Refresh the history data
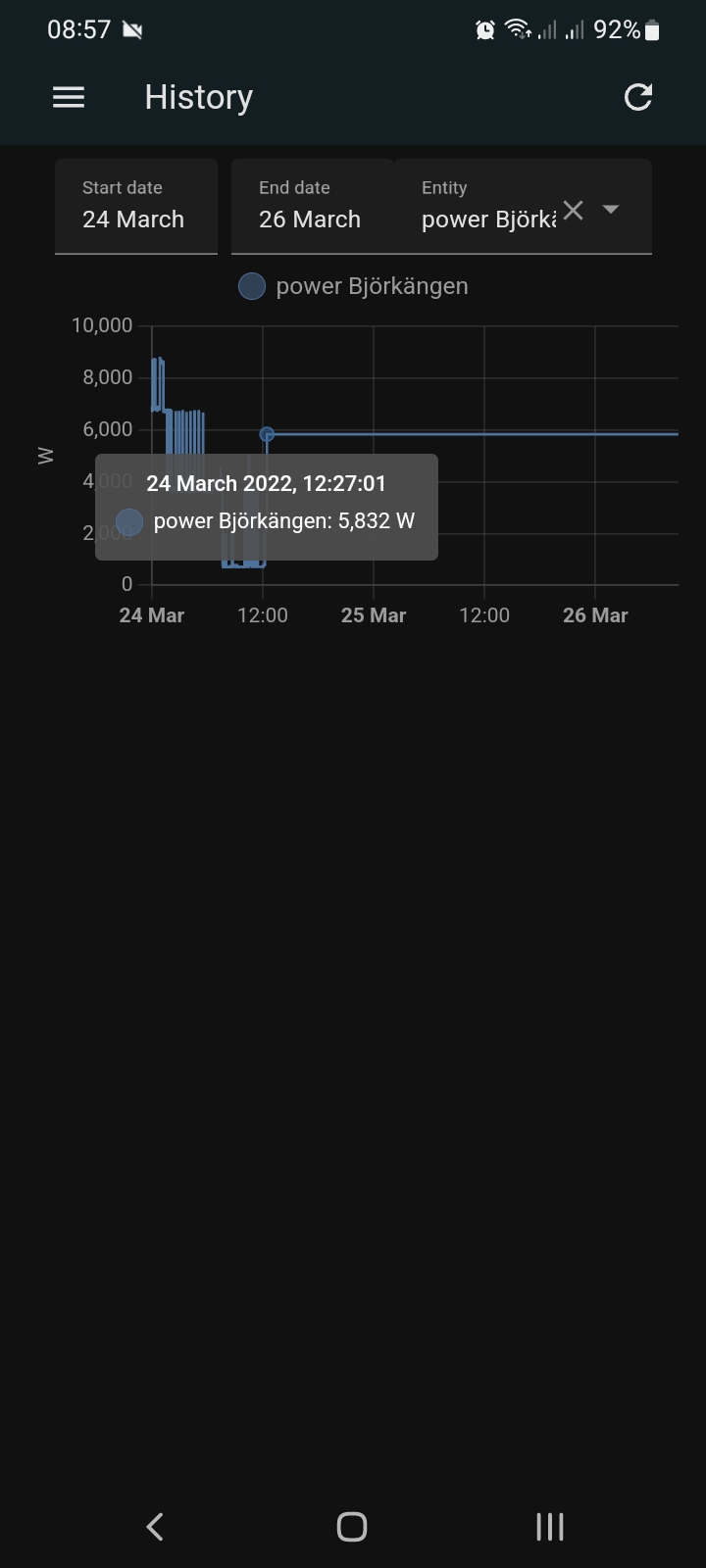The image size is (706, 1568). (x=637, y=96)
